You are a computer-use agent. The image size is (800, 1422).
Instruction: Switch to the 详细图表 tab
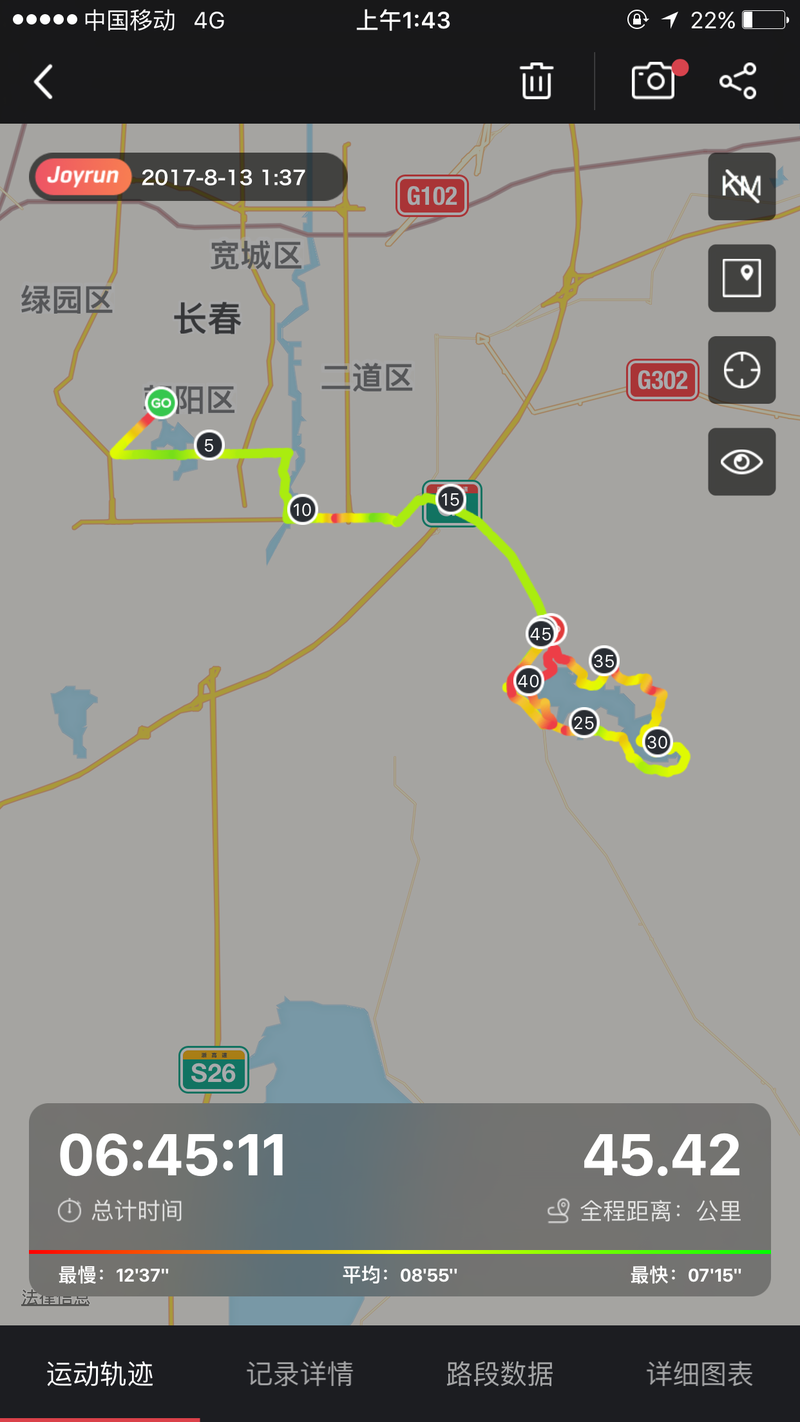point(700,1374)
